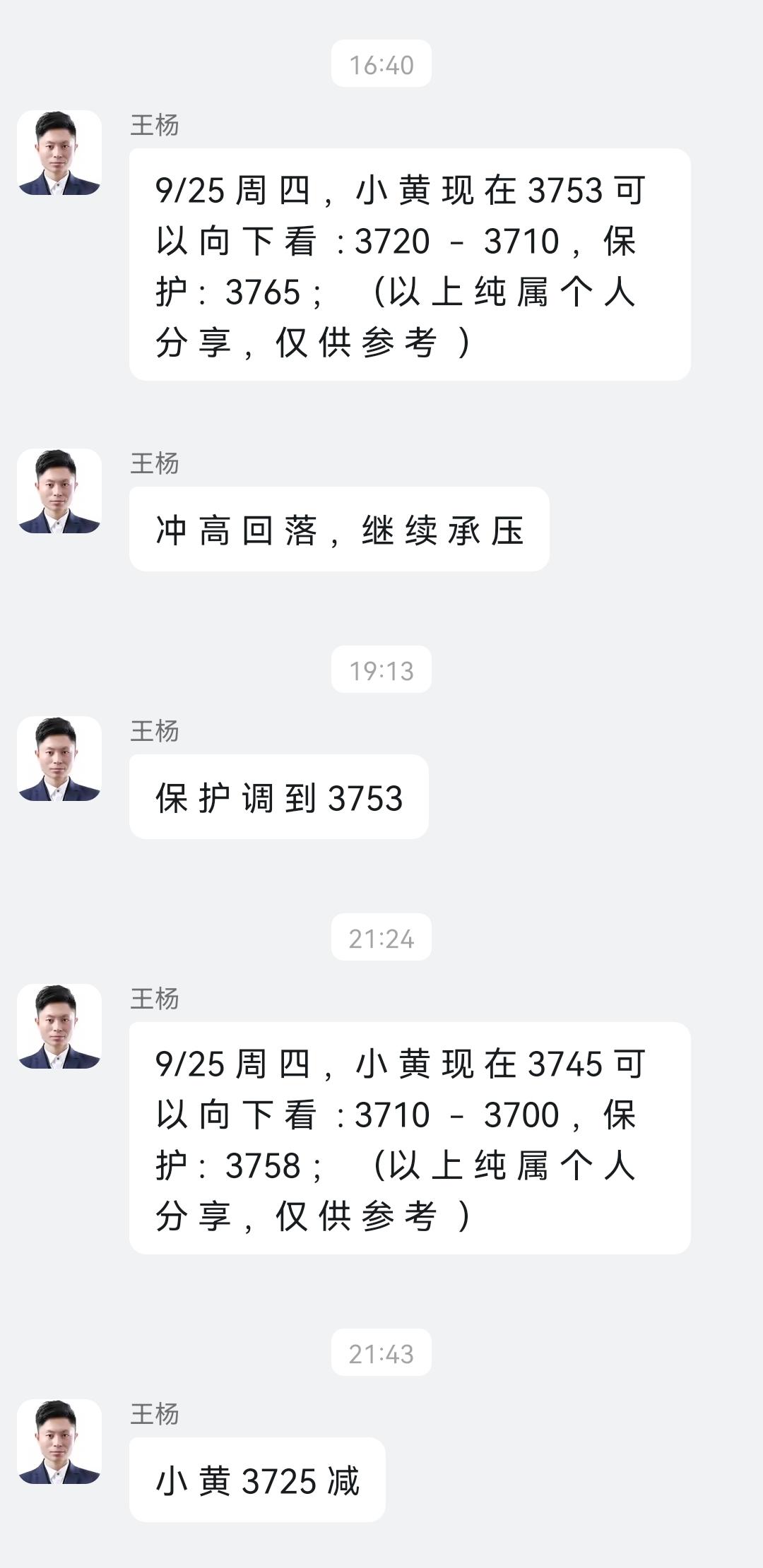Click 王杨's avatar beside the 保护调到3753 message
This screenshot has height=1568, width=763.
pyautogui.click(x=60, y=759)
